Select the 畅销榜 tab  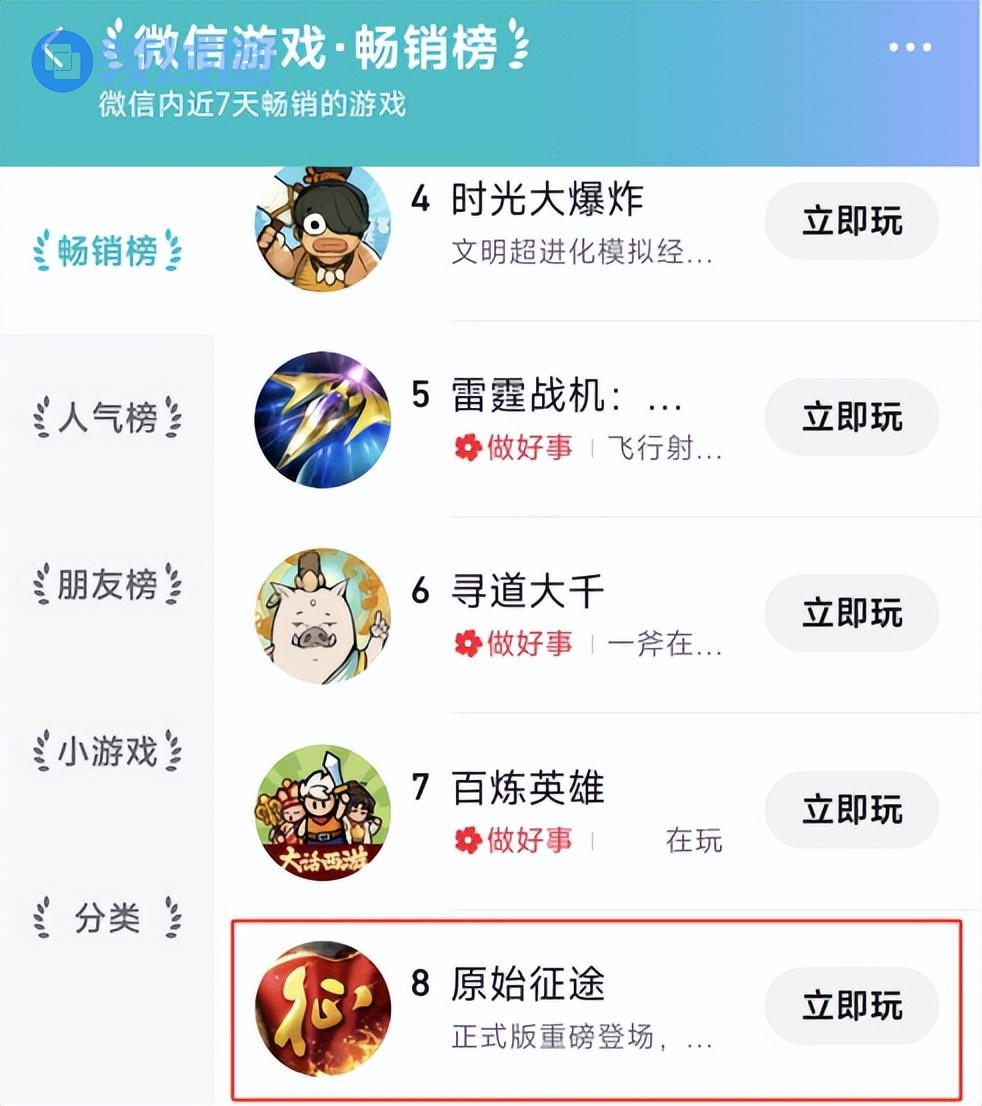pos(107,250)
